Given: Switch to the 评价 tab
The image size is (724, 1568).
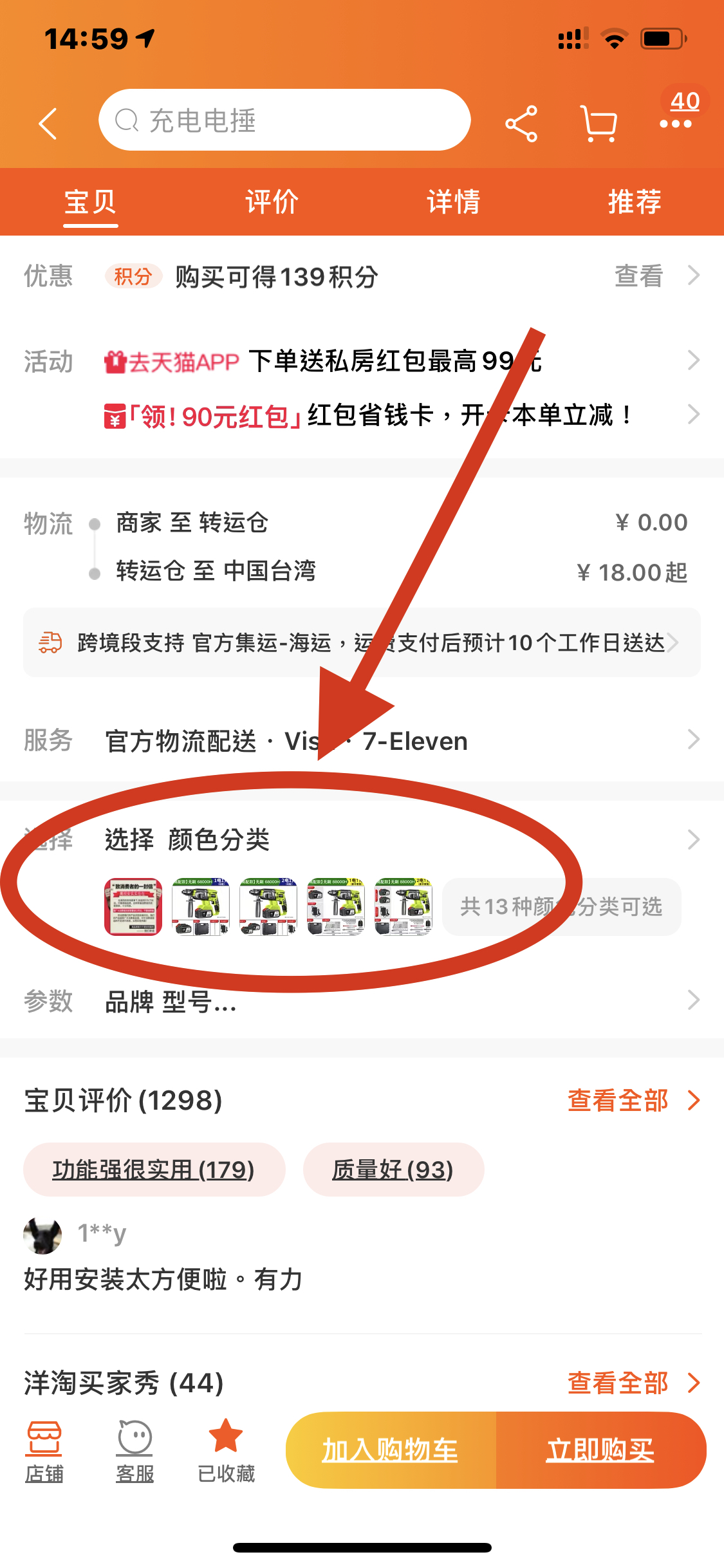Looking at the screenshot, I should pos(272,202).
